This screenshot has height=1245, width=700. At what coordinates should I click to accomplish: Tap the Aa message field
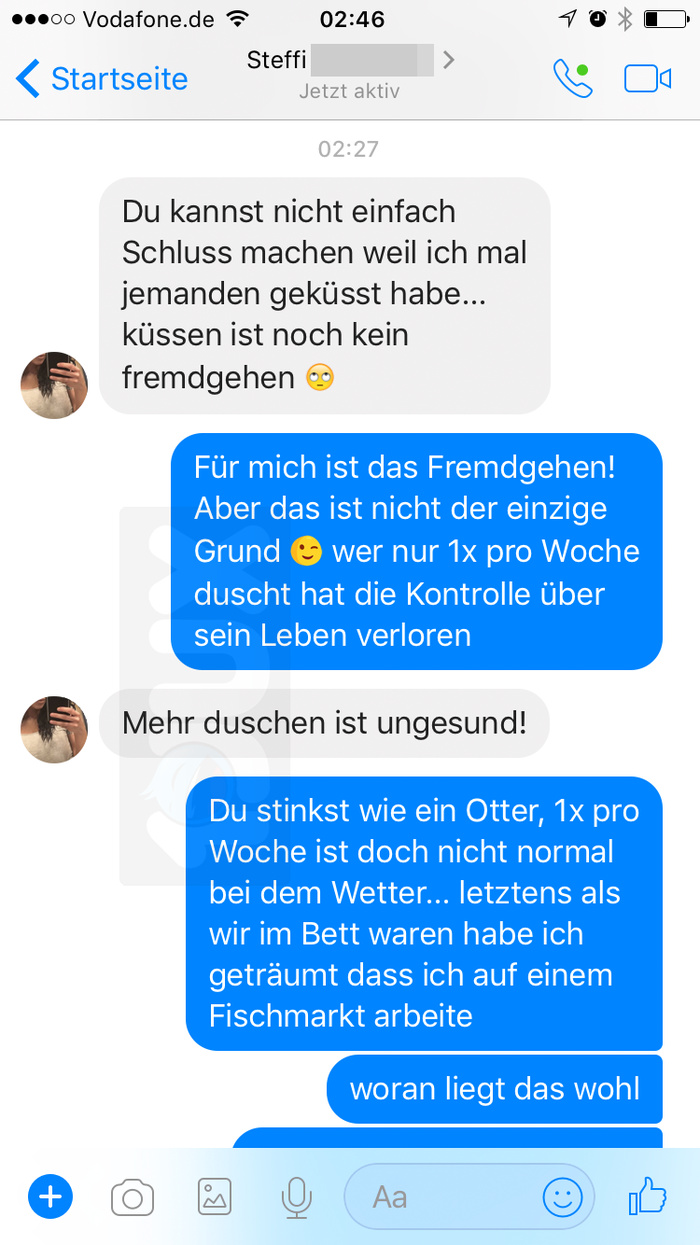(x=440, y=1196)
